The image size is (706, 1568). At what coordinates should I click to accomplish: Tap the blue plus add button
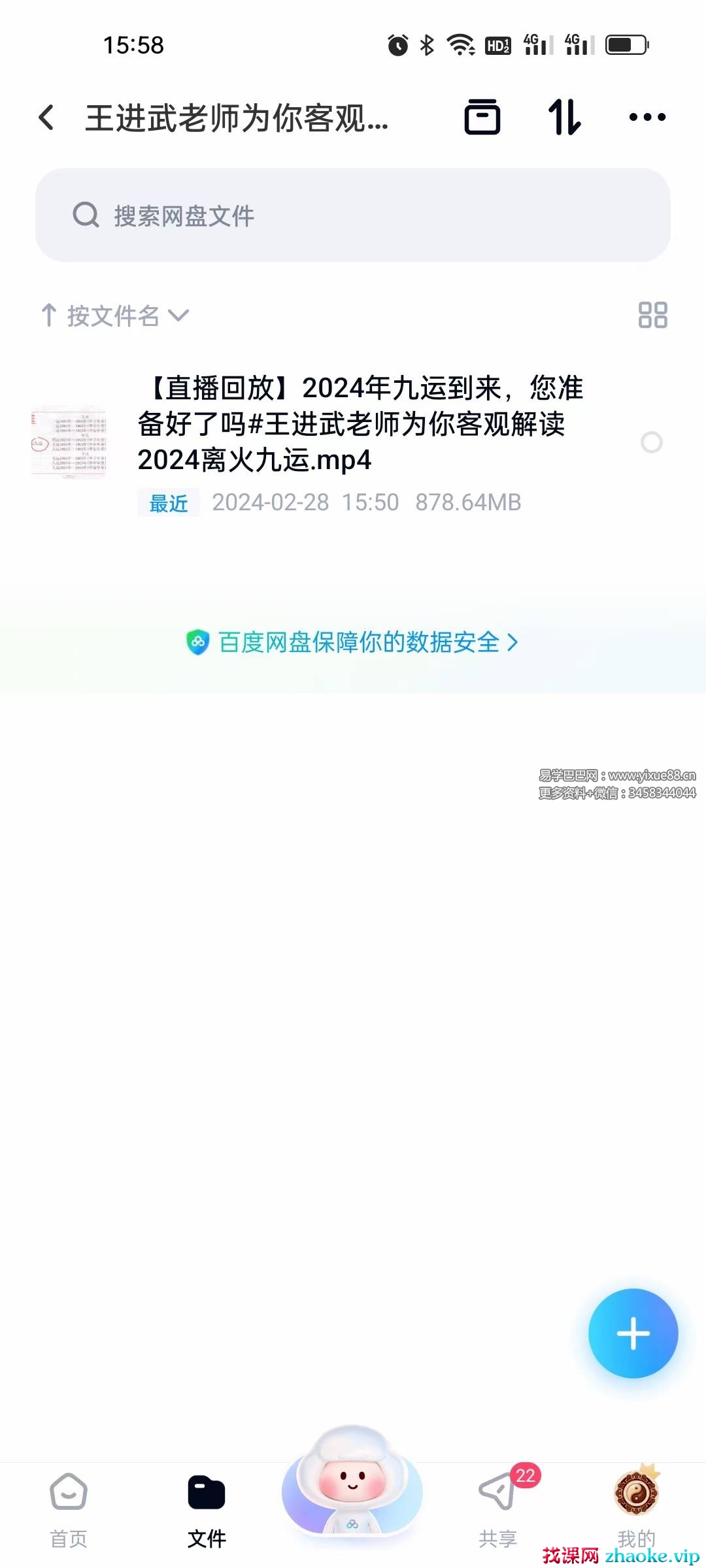(x=633, y=1333)
